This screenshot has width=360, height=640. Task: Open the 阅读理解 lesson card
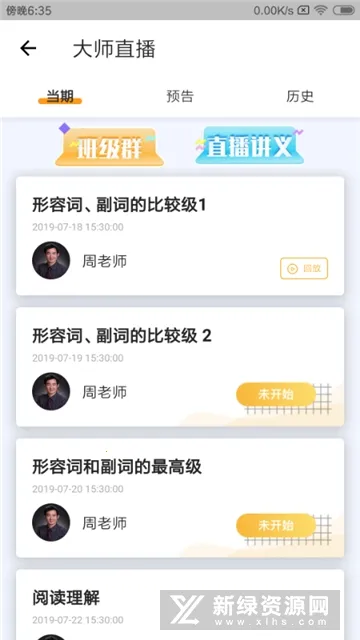180,604
